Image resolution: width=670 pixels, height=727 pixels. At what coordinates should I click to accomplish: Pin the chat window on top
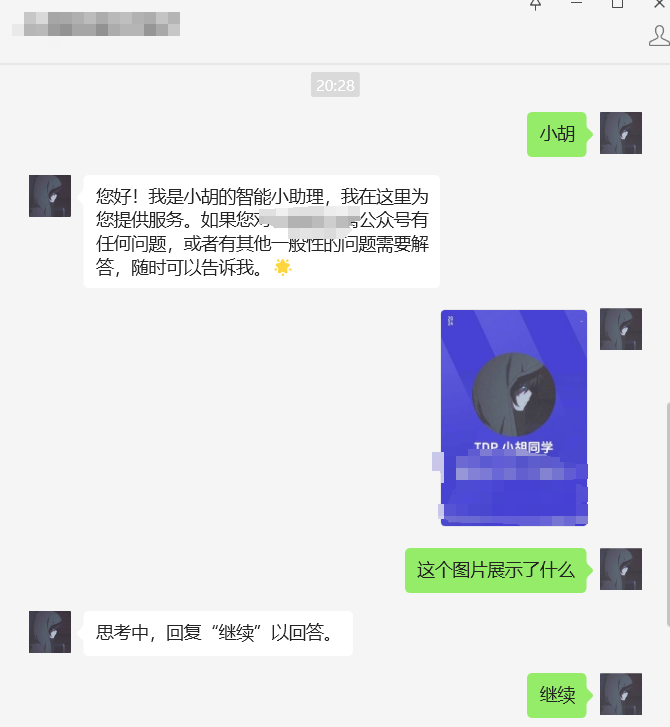point(536,4)
